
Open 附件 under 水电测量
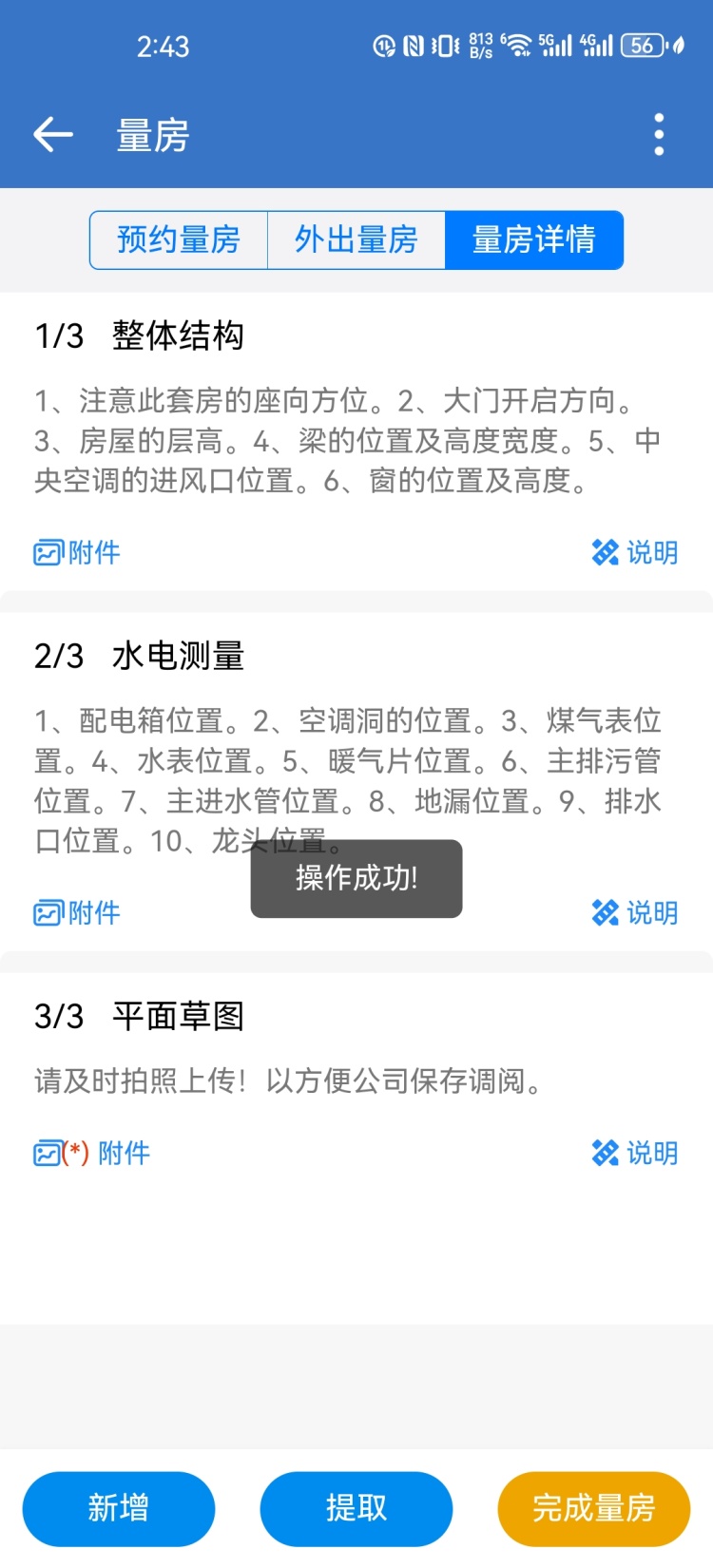pos(78,912)
